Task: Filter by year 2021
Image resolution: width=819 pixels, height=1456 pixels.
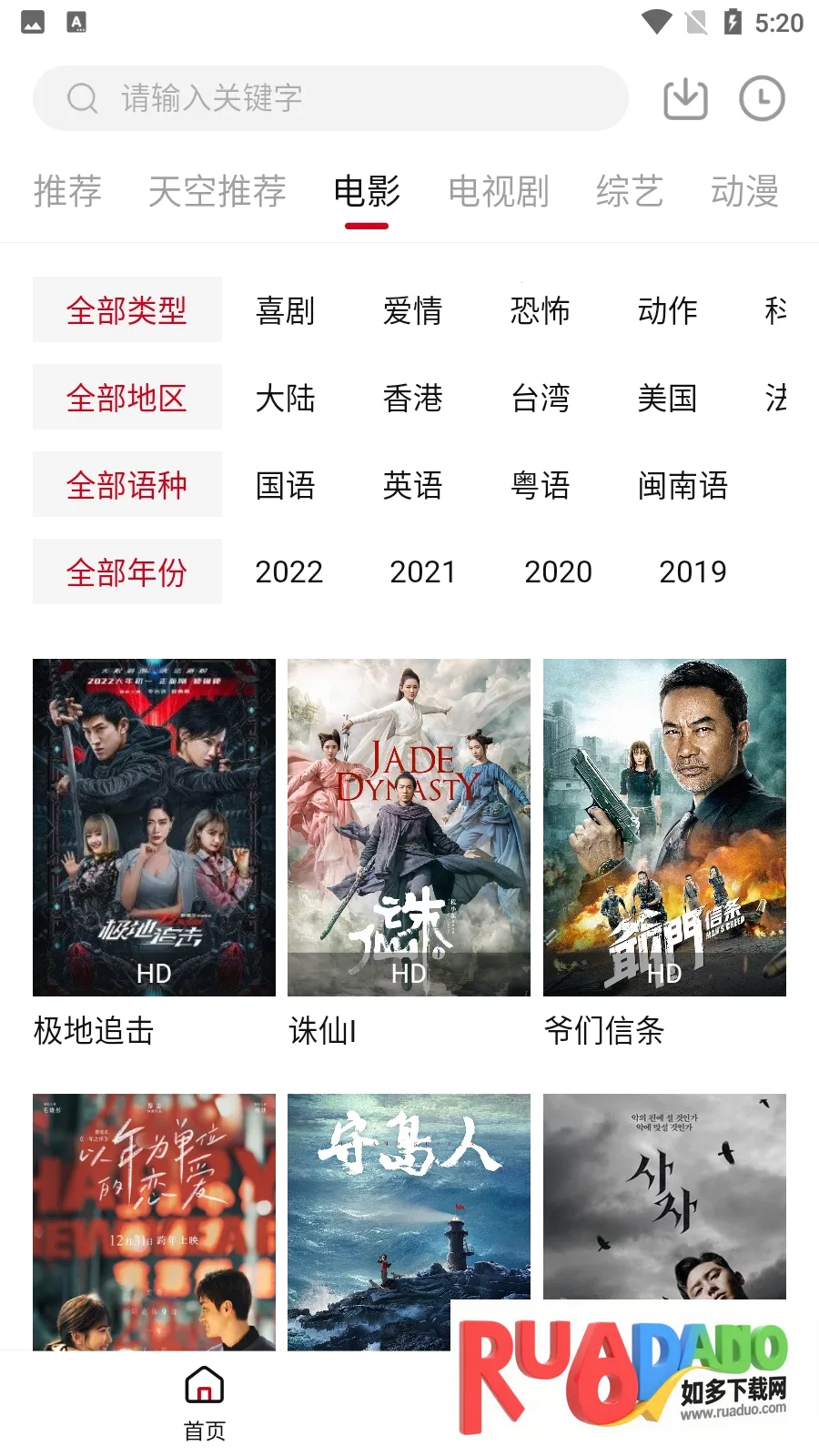Action: point(422,572)
